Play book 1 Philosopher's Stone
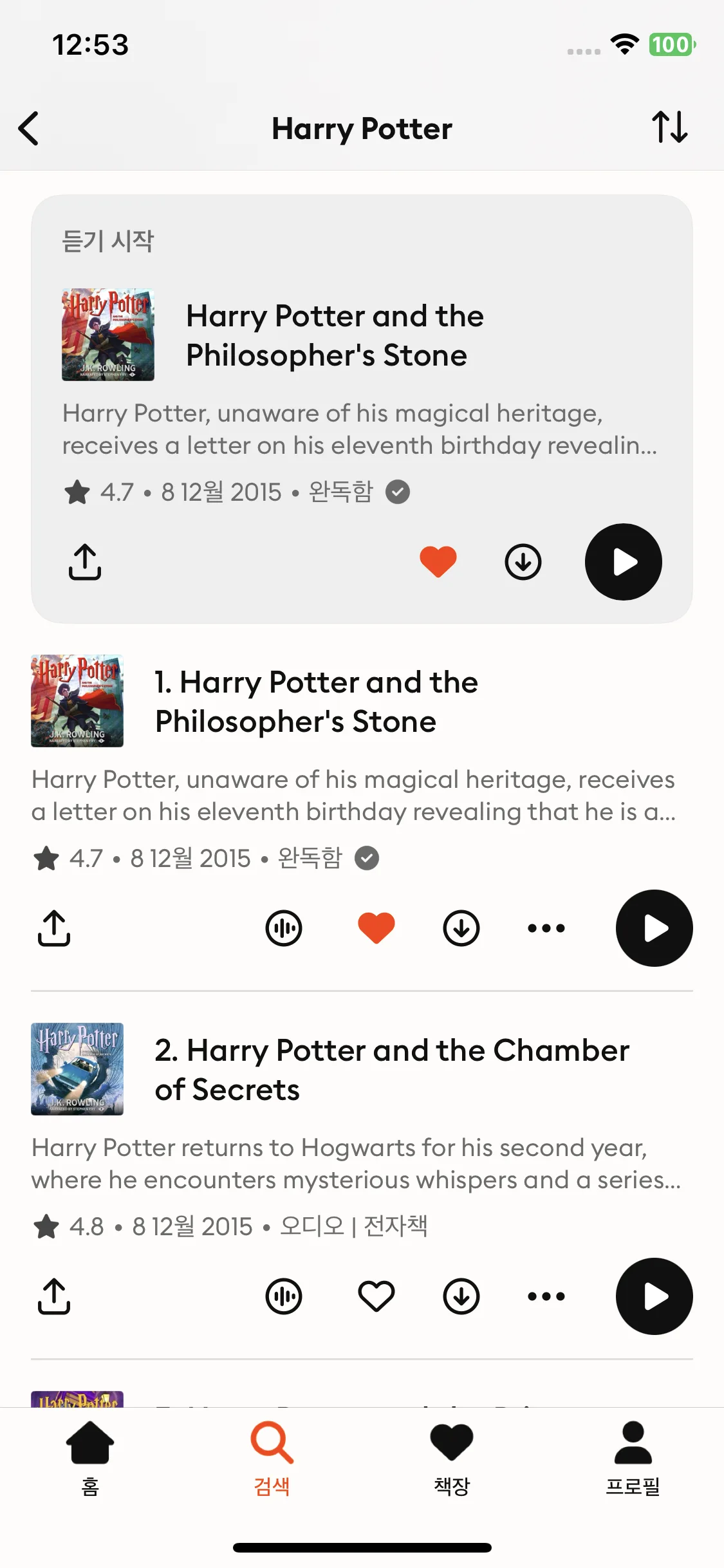This screenshot has width=724, height=1568. 654,928
